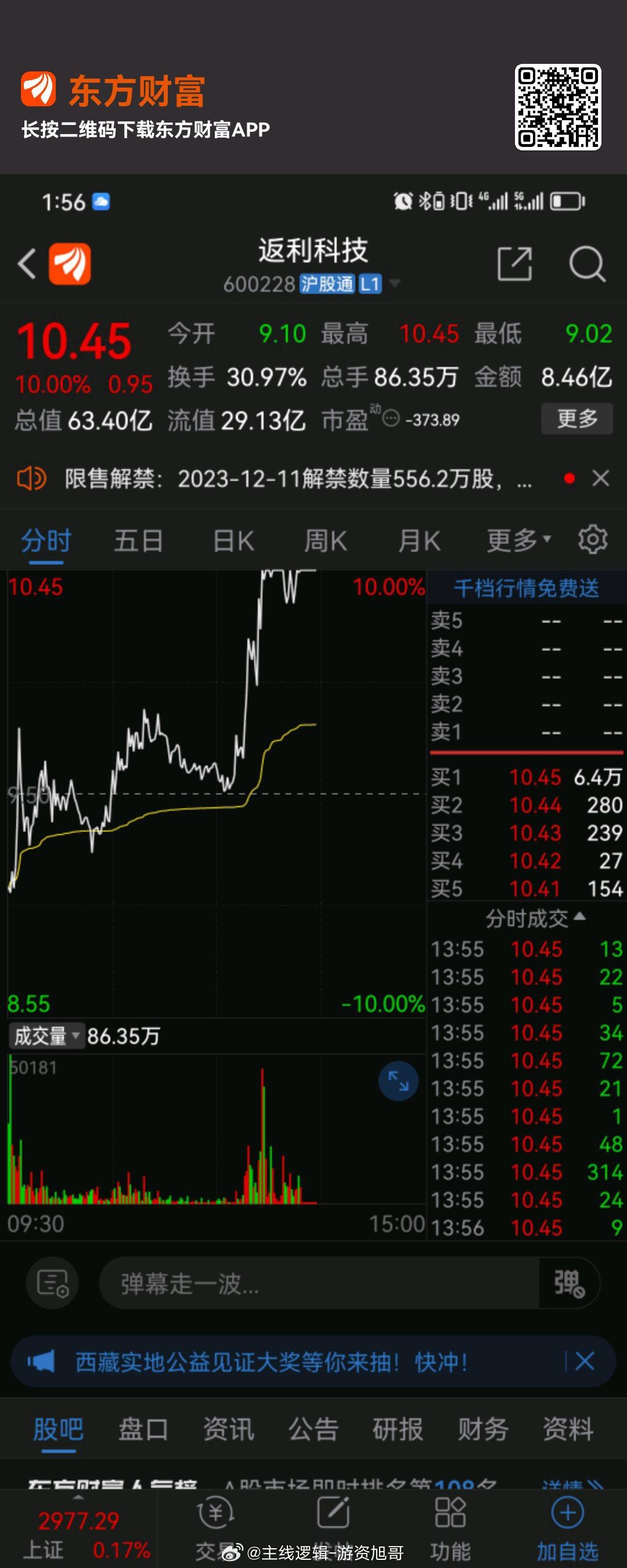Expand the 更多 chart period dropdown
Image resolution: width=627 pixels, height=1568 pixels.
coord(514,539)
